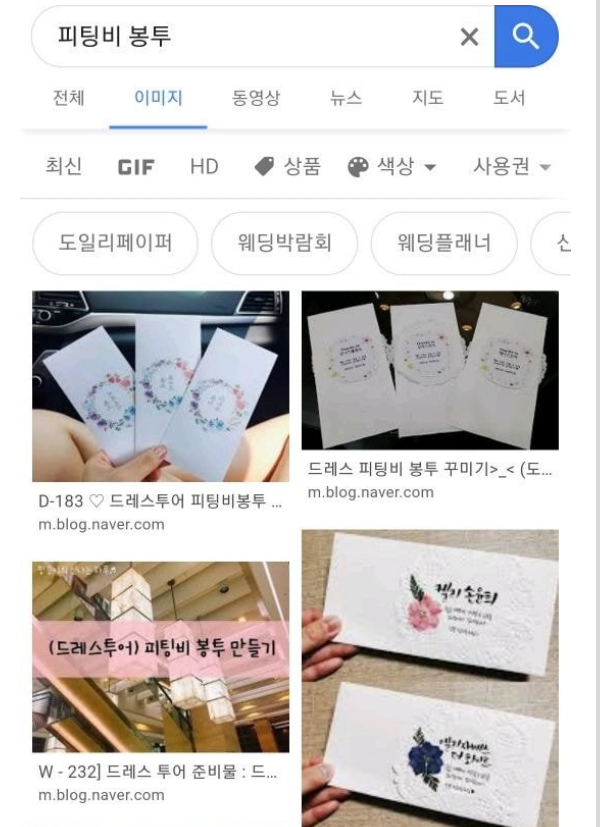This screenshot has height=827, width=600.
Task: Pick the 웨딩플래너 suggestion chip
Action: point(444,243)
